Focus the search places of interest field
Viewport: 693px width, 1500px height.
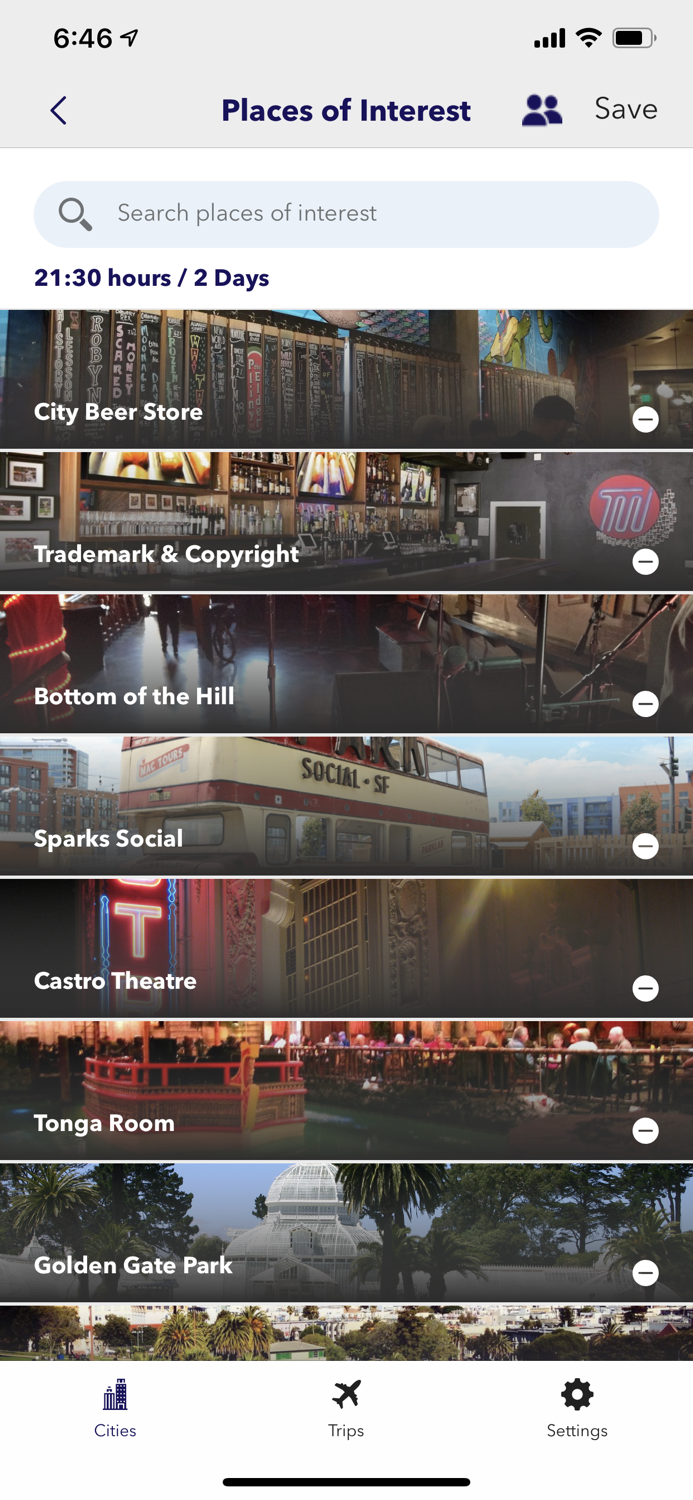pyautogui.click(x=346, y=214)
